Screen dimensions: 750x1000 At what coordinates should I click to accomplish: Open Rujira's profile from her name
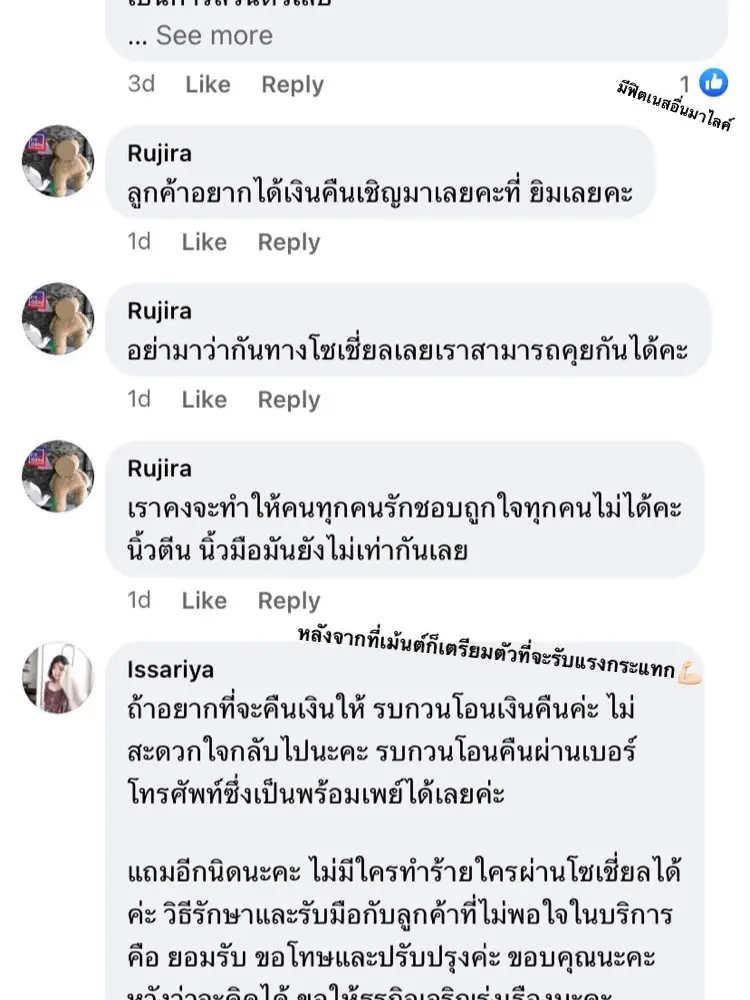[x=160, y=153]
